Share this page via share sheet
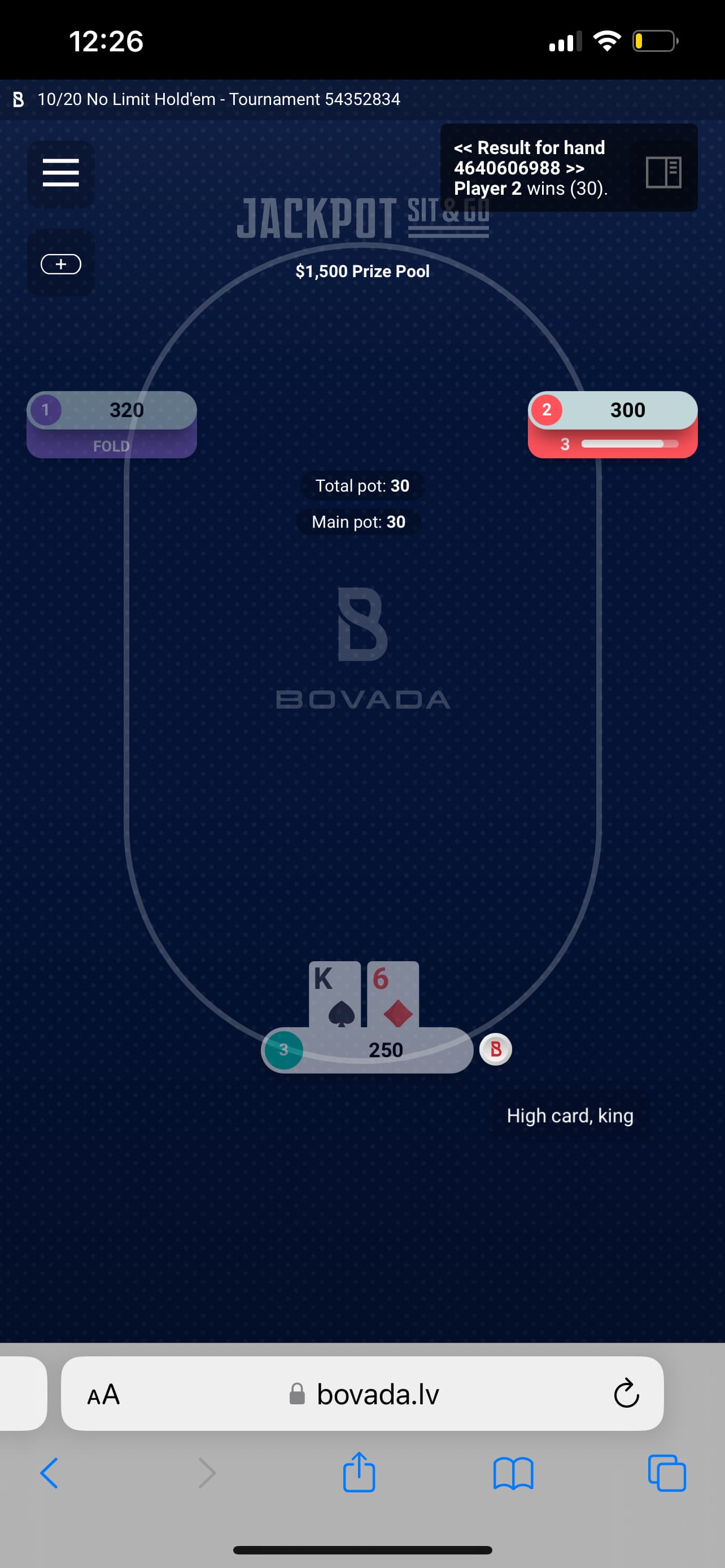The height and width of the screenshot is (1568, 725). point(359,1473)
